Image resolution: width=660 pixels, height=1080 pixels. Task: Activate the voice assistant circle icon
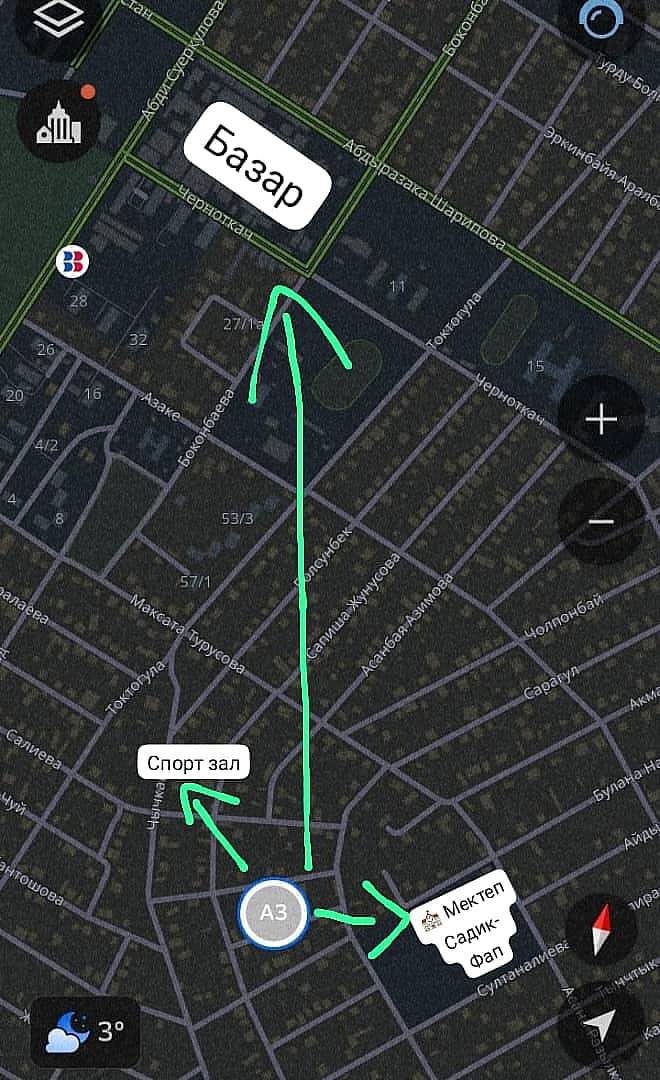tap(600, 18)
